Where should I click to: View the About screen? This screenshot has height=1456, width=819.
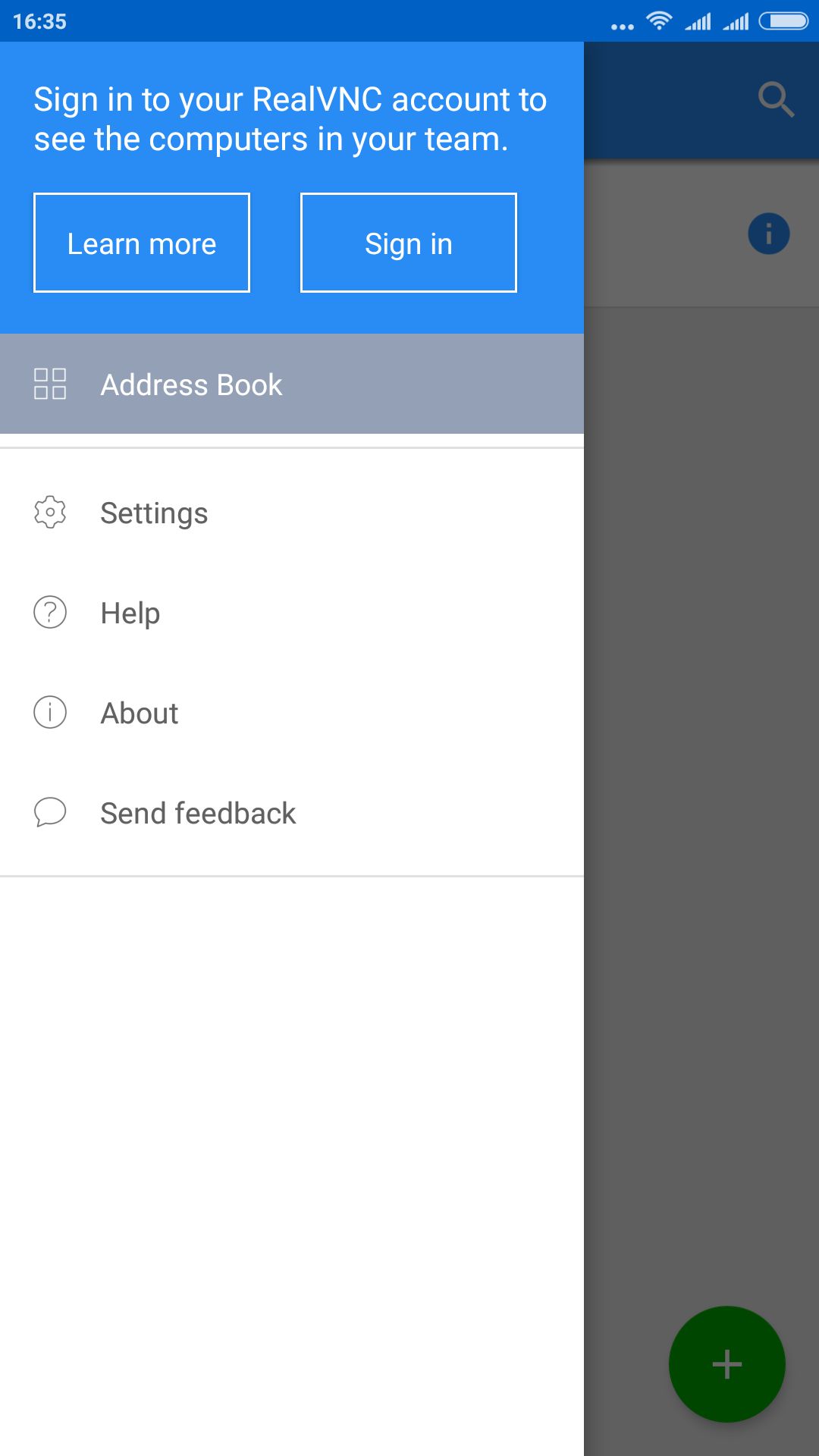[x=292, y=713]
